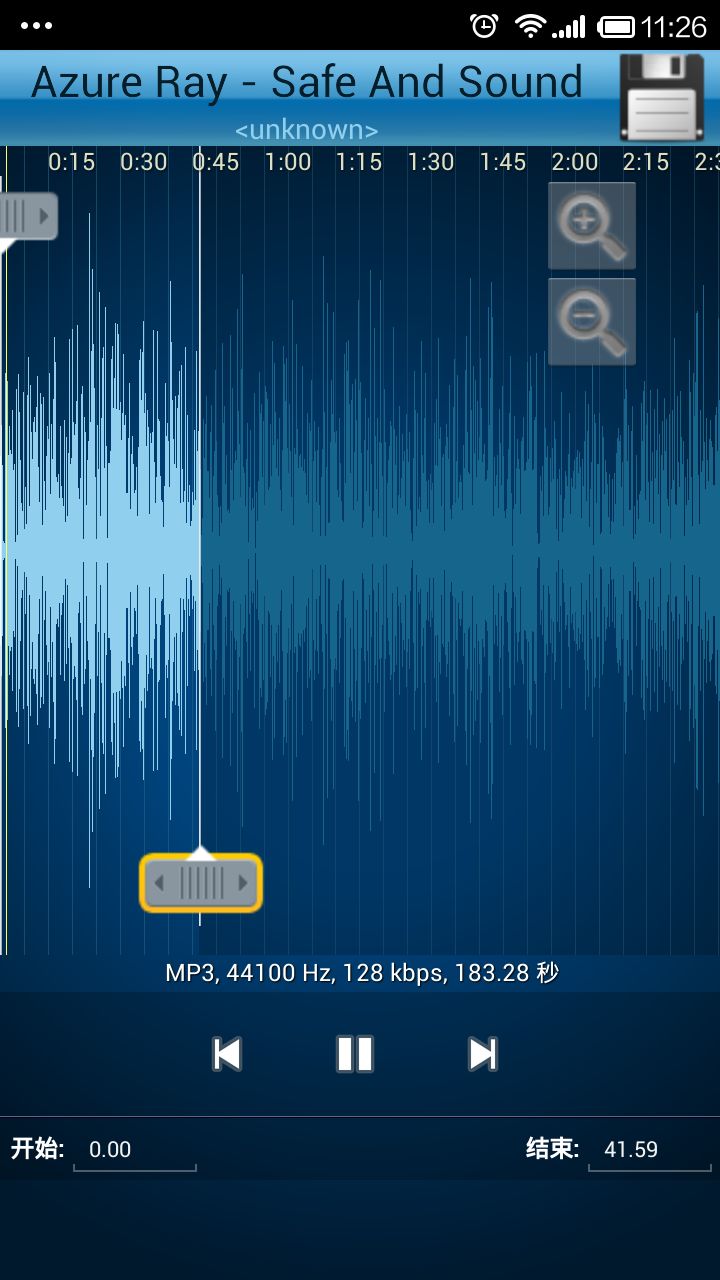Save the ringtone with the floppy disk icon

coord(661,97)
